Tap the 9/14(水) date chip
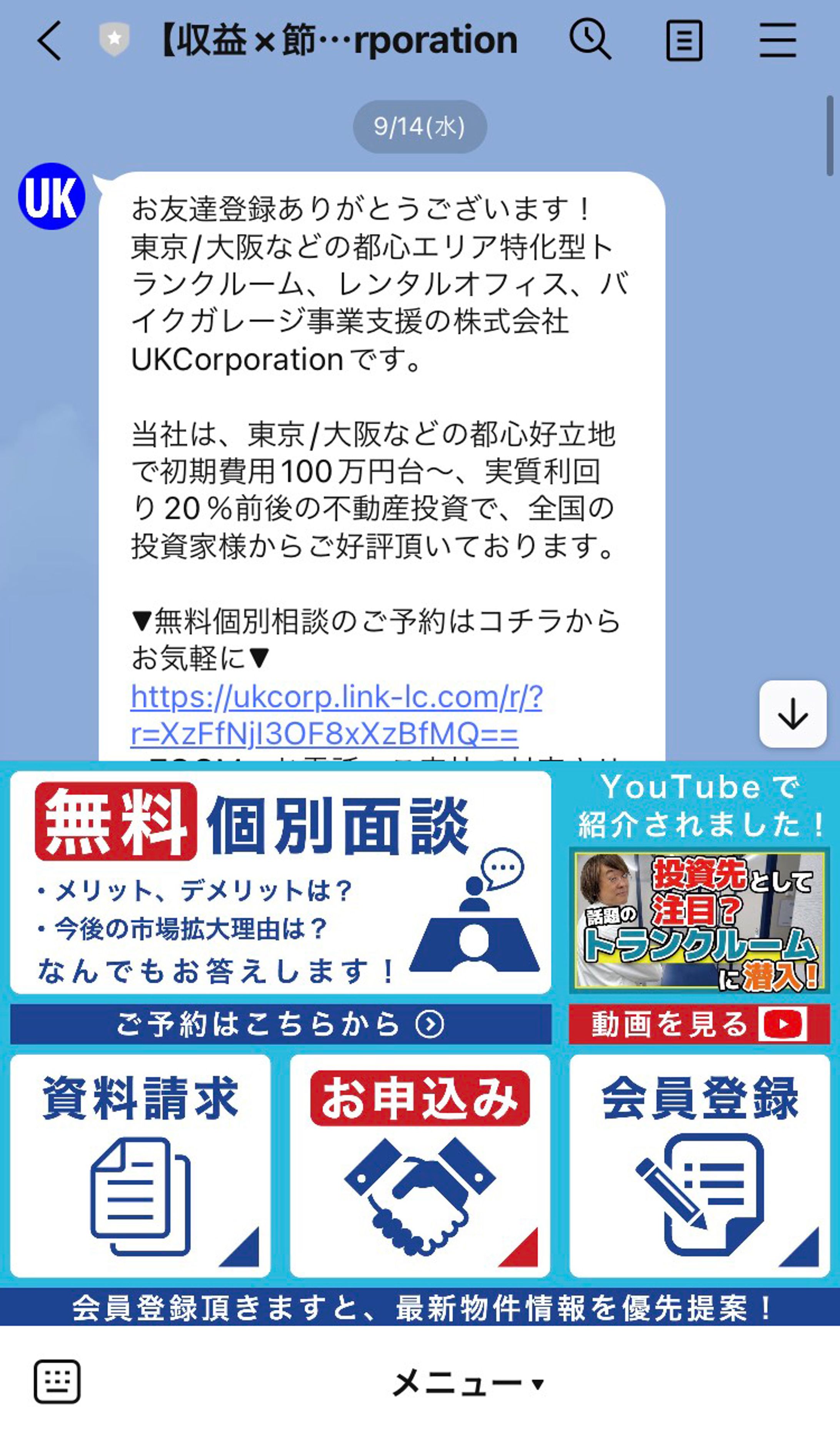Screen dimensions: 840x1440 (420, 127)
